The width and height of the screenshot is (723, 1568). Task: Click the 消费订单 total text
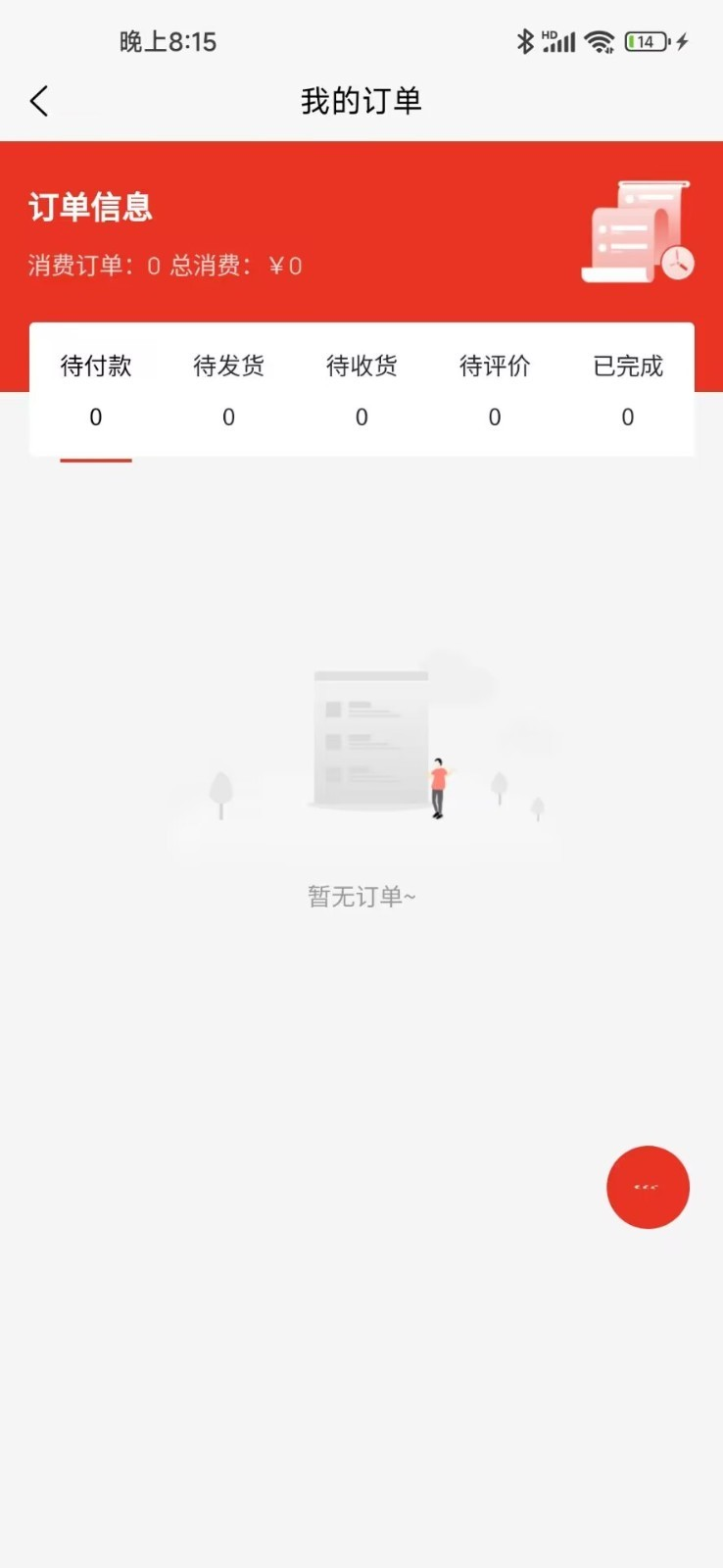(x=88, y=265)
